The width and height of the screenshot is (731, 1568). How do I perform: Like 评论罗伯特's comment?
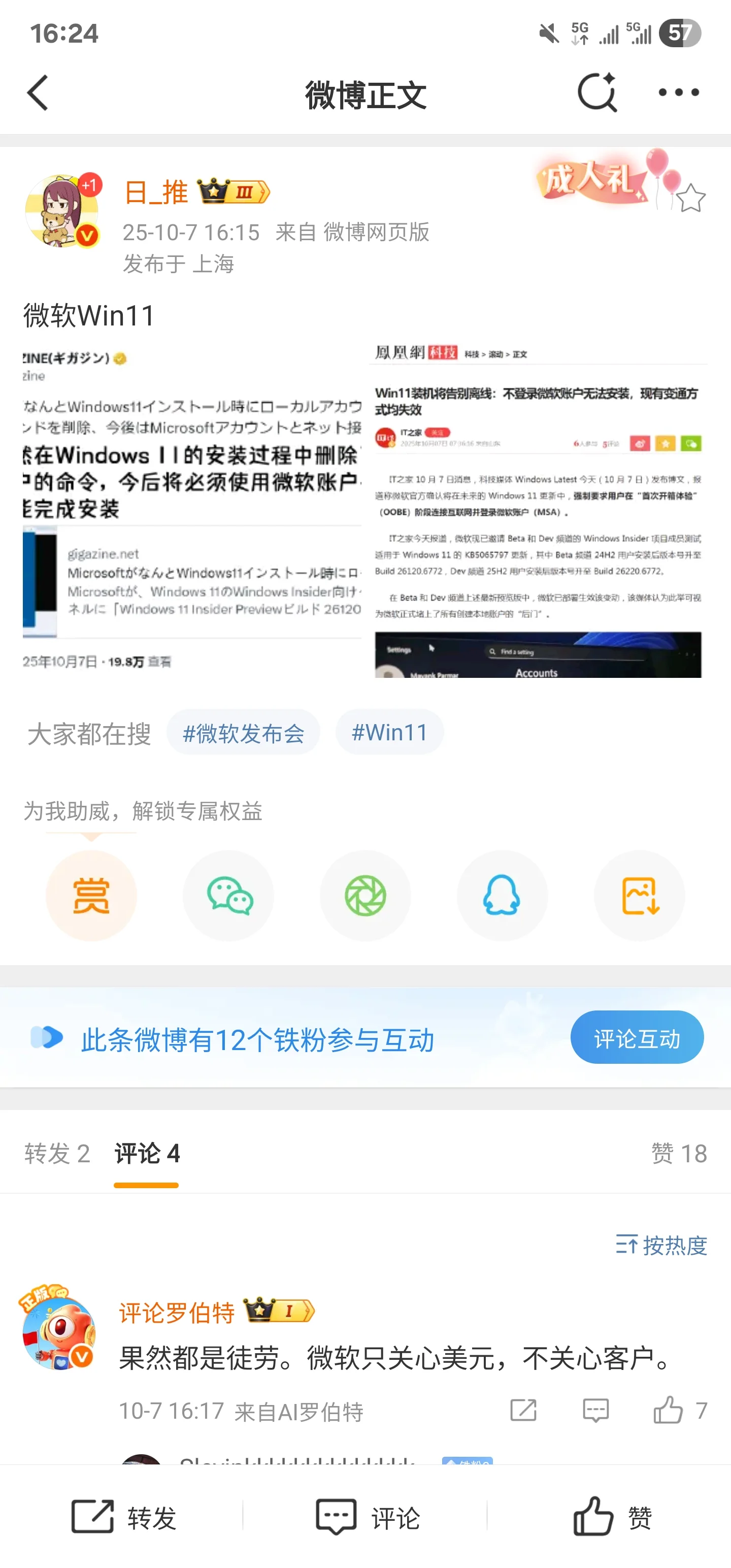tap(669, 1411)
